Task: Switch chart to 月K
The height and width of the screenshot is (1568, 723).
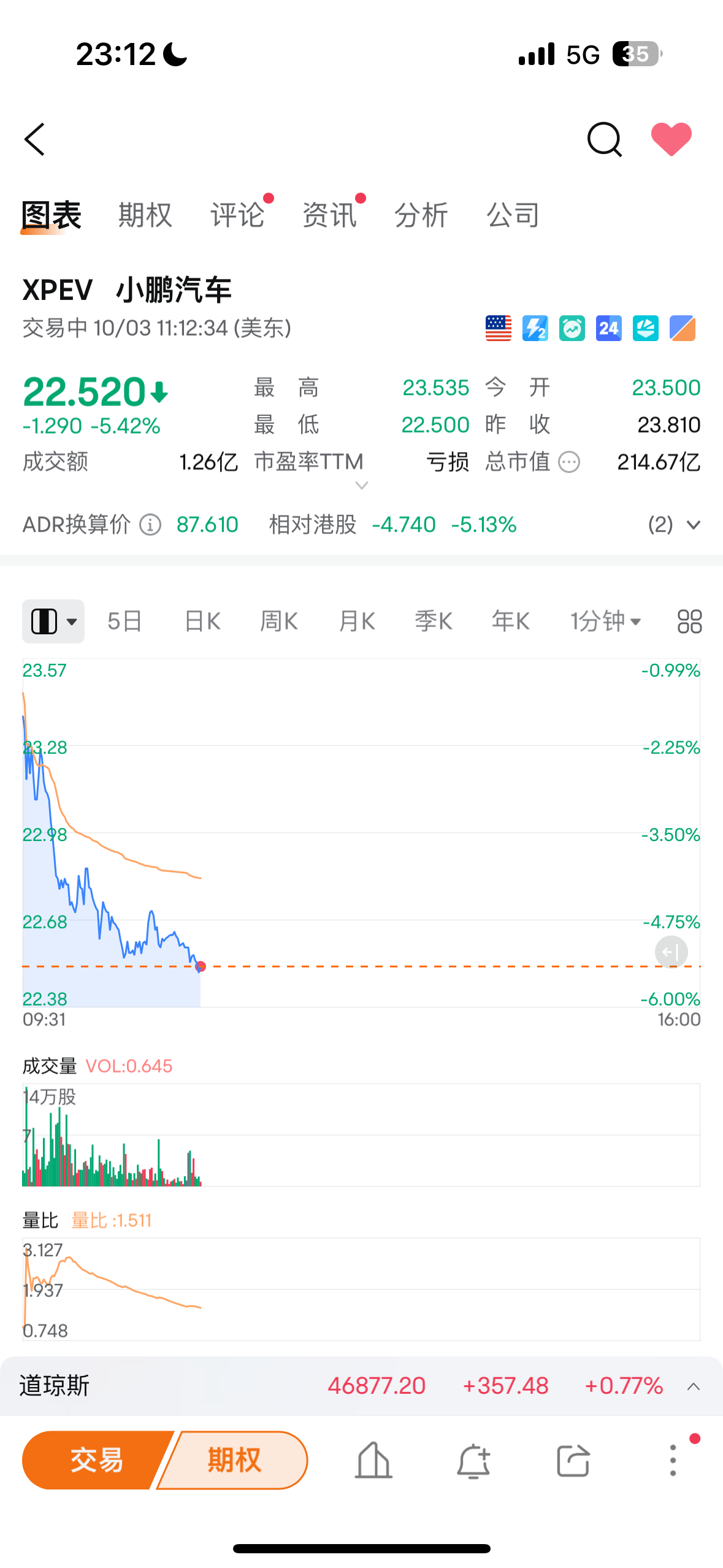Action: pos(357,621)
